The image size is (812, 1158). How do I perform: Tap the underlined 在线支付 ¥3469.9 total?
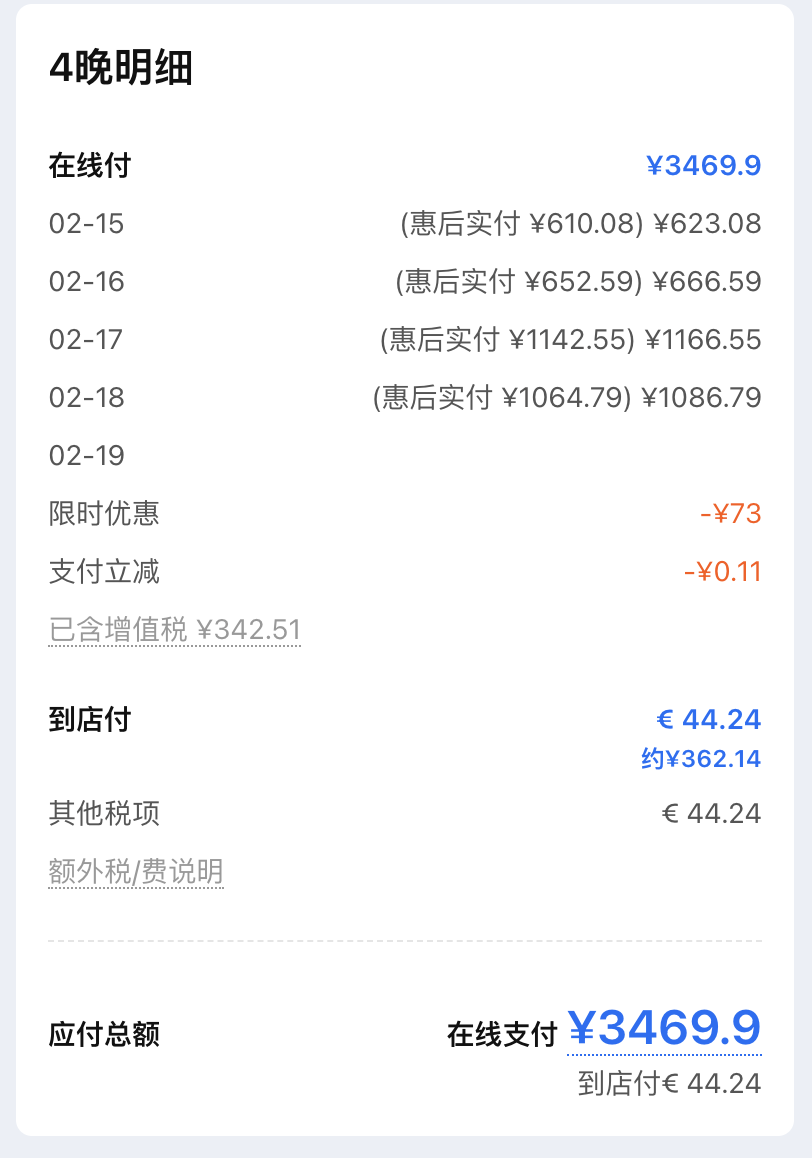coord(664,1028)
